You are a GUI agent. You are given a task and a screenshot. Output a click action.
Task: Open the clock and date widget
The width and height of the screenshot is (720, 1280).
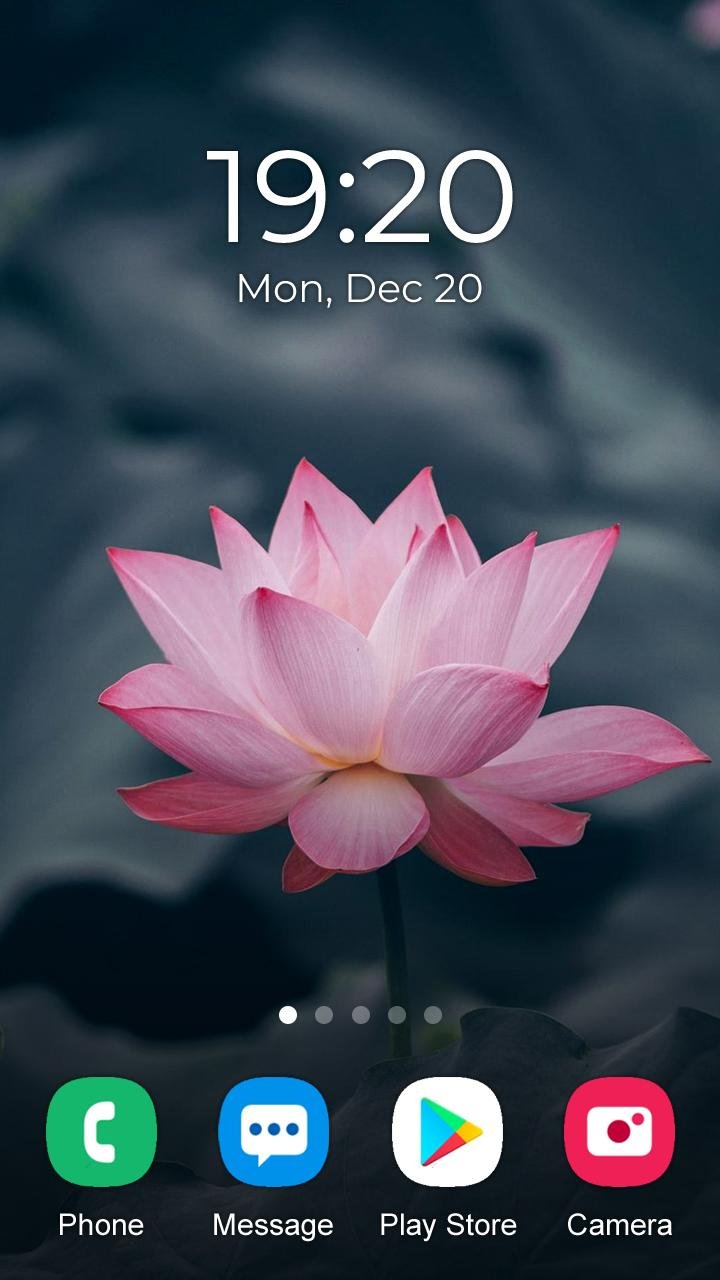(x=360, y=225)
